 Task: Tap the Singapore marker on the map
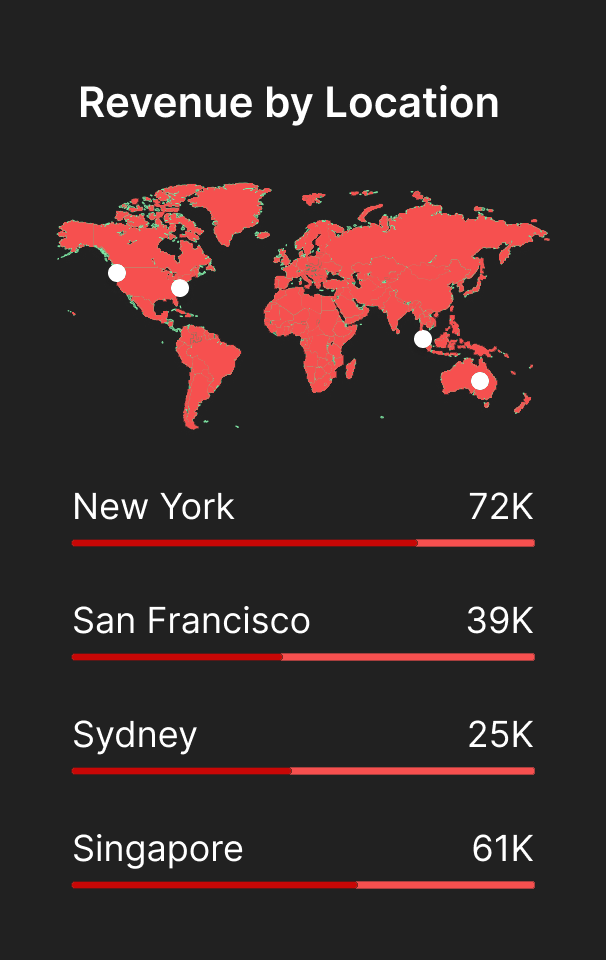pos(423,339)
